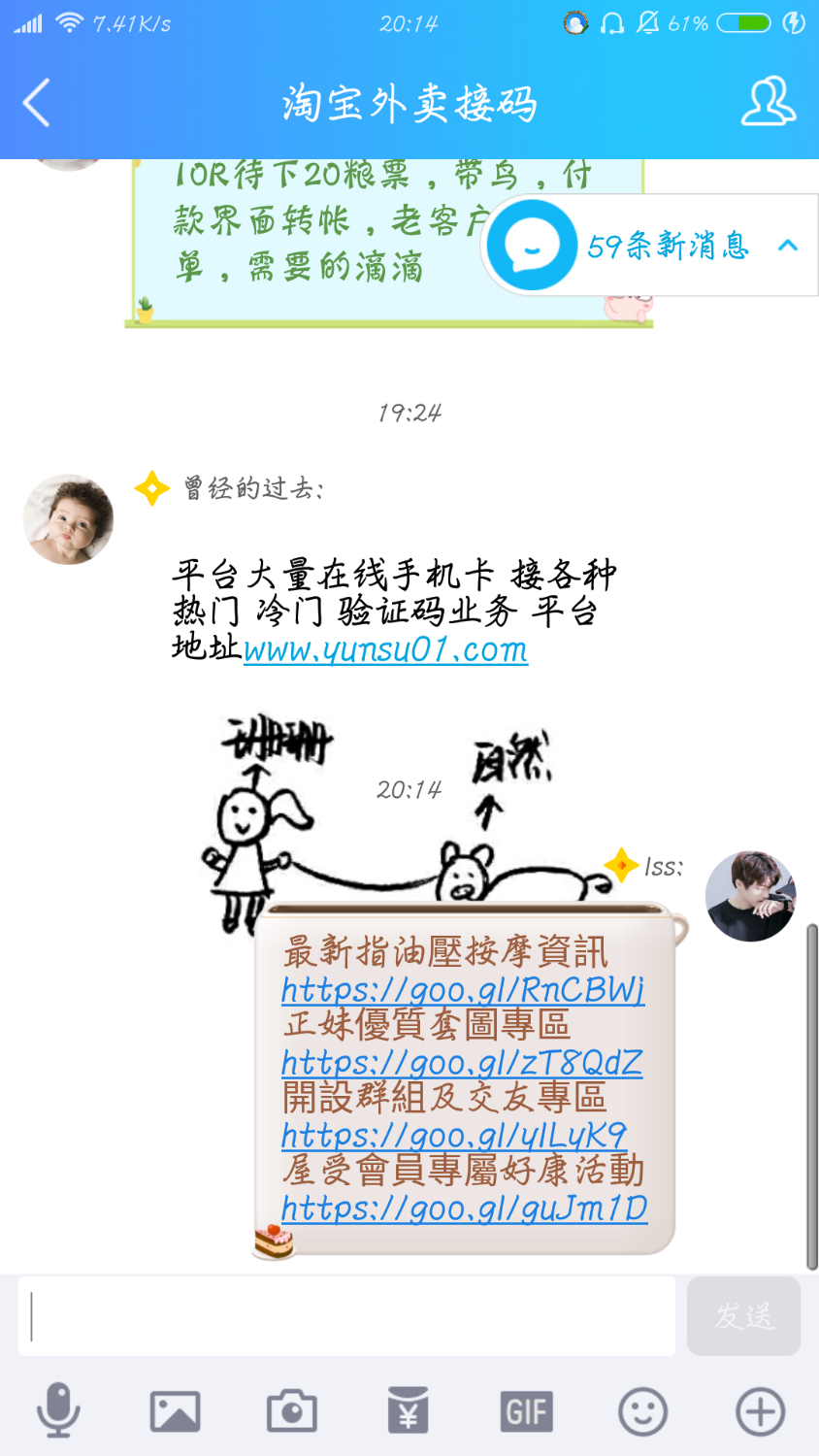Open the camera to take a photo
The height and width of the screenshot is (1456, 819).
pyautogui.click(x=292, y=1411)
